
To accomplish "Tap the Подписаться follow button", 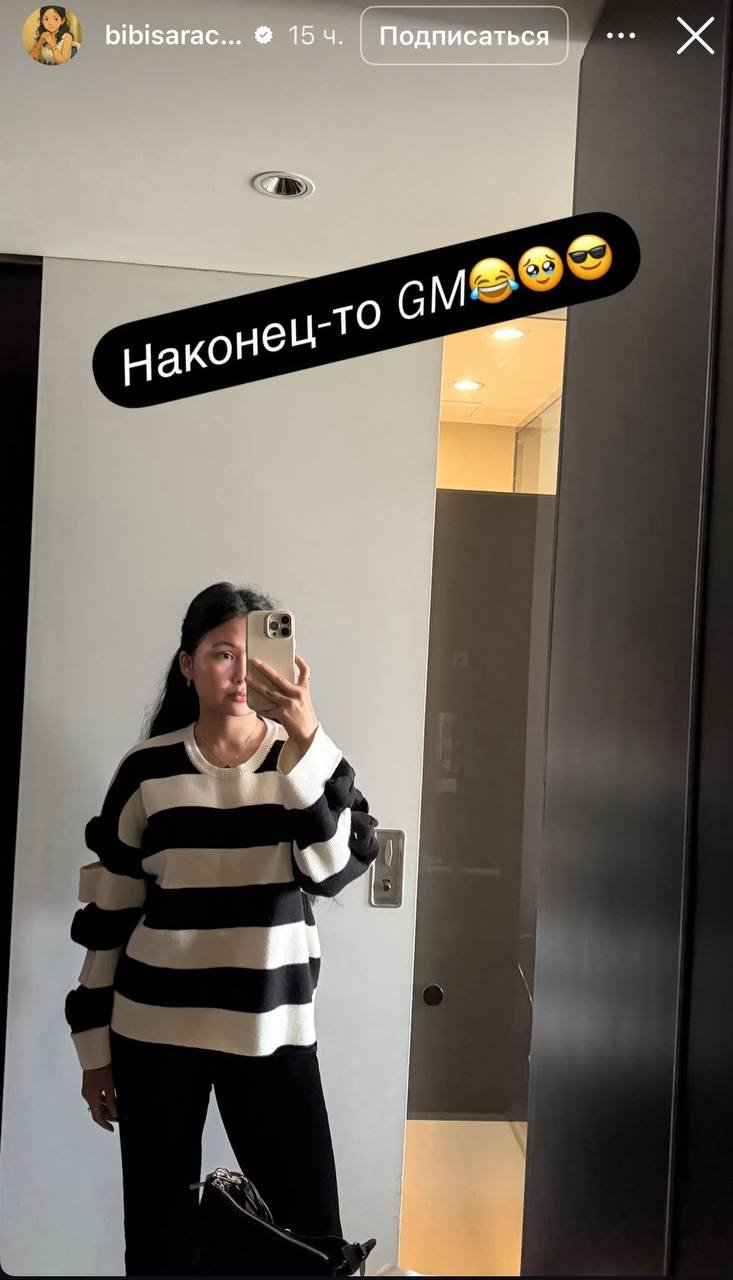I will point(464,36).
